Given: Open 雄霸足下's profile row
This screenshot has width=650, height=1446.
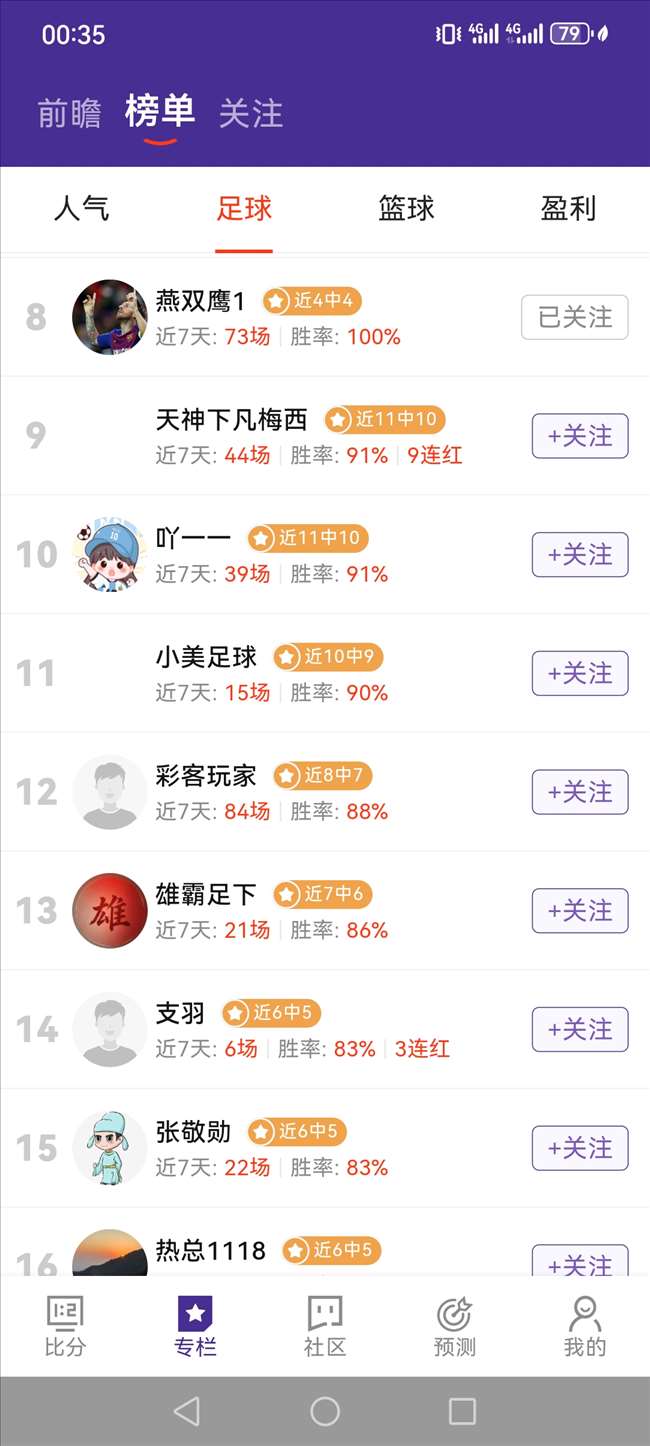Looking at the screenshot, I should pos(325,911).
